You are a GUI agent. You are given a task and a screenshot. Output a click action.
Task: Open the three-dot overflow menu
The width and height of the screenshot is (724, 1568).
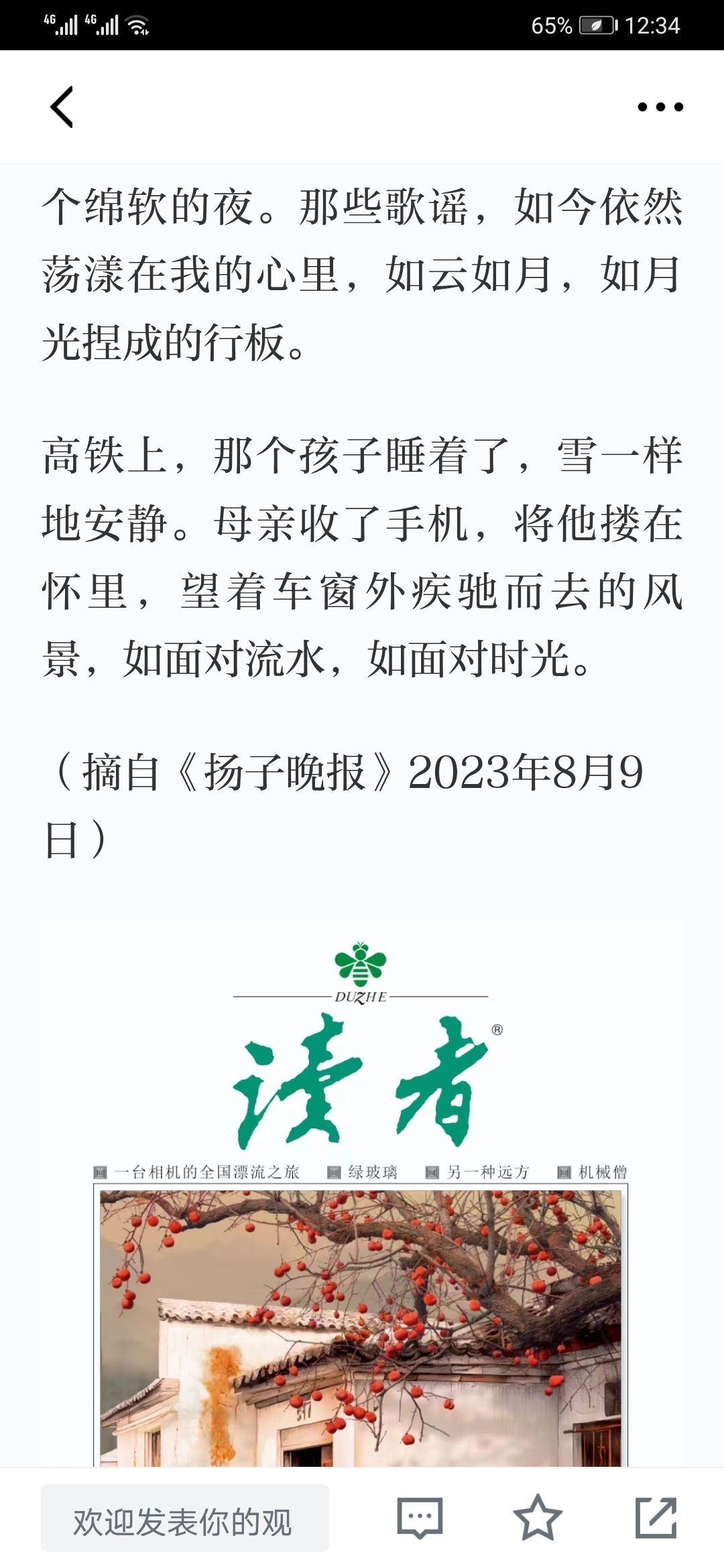coord(660,107)
